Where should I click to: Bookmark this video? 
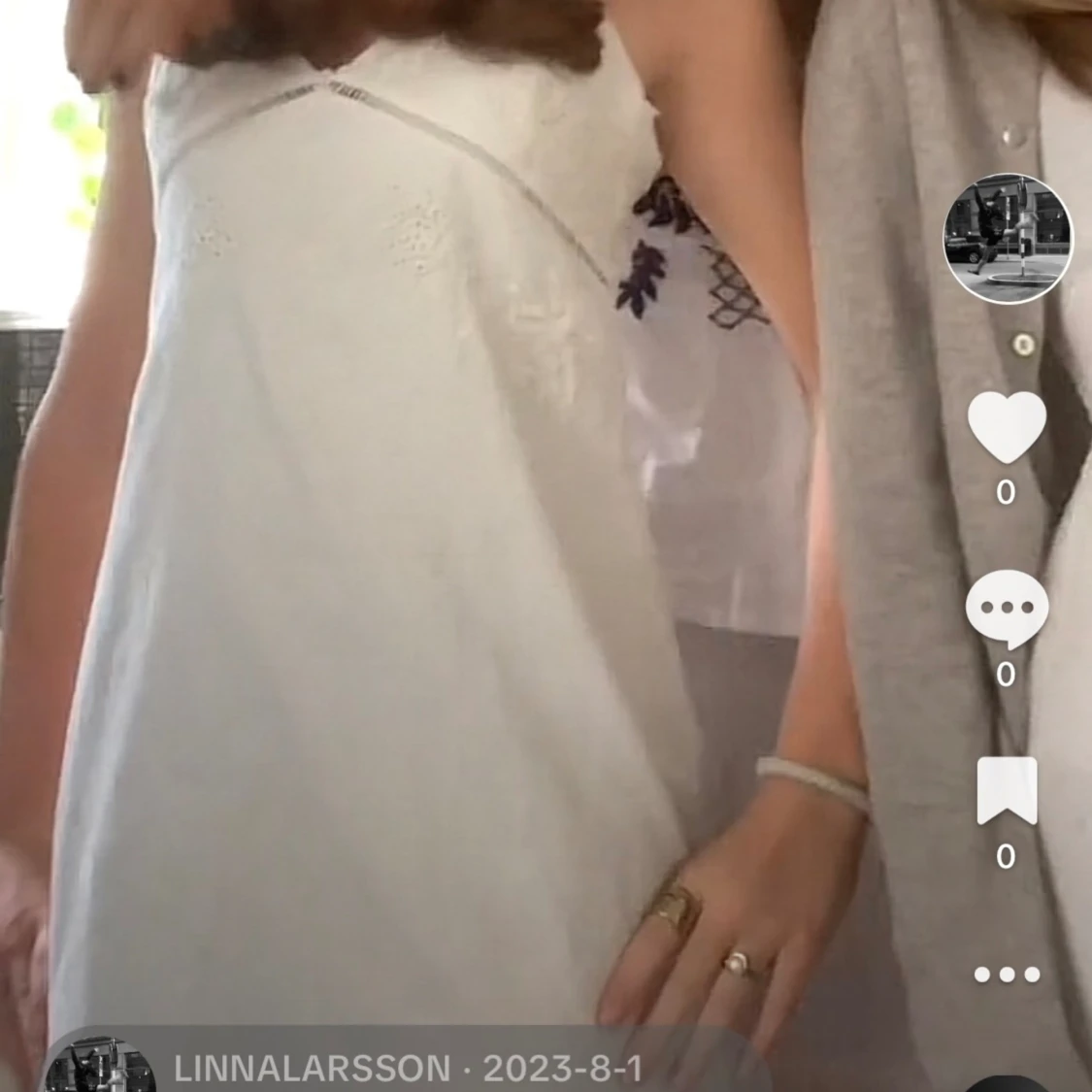click(1007, 791)
